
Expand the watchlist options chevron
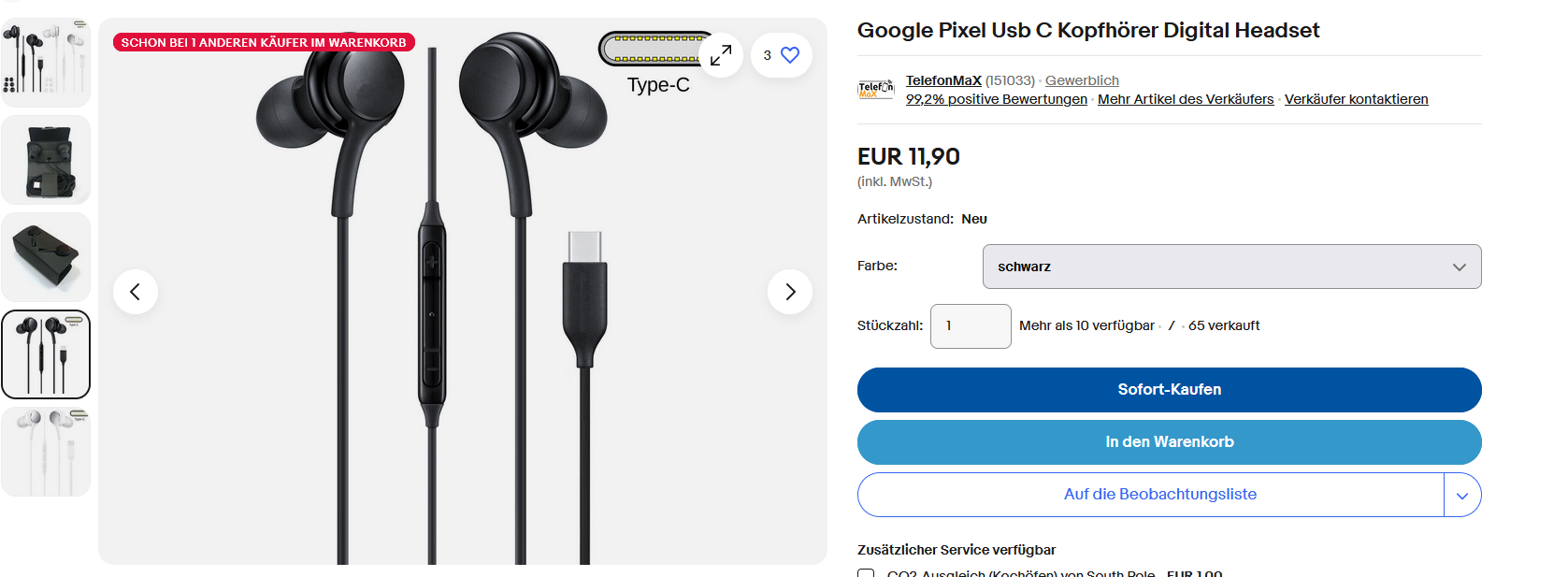(1462, 496)
